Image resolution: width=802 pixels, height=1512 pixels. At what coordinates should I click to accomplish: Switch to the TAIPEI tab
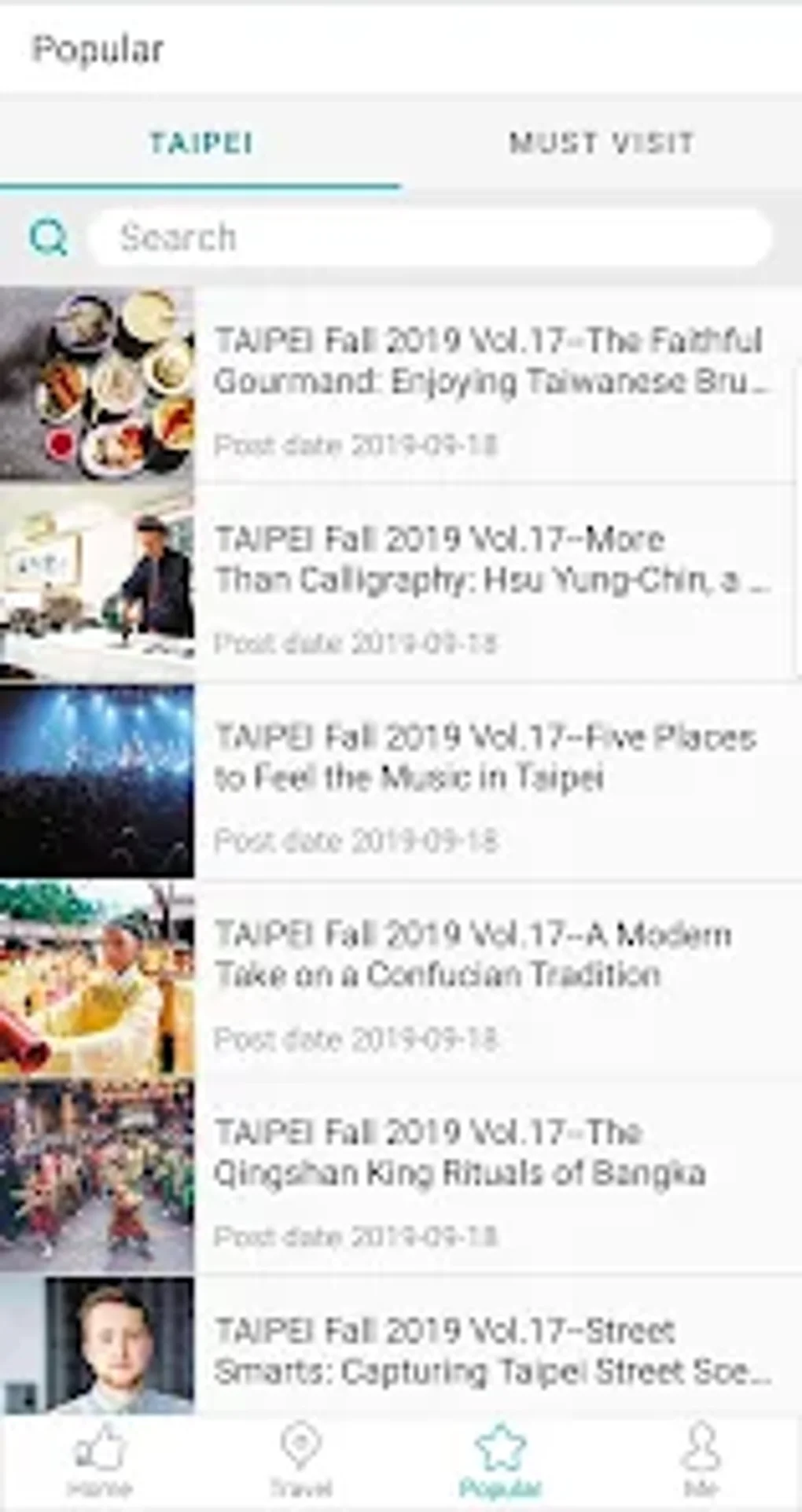[x=200, y=143]
